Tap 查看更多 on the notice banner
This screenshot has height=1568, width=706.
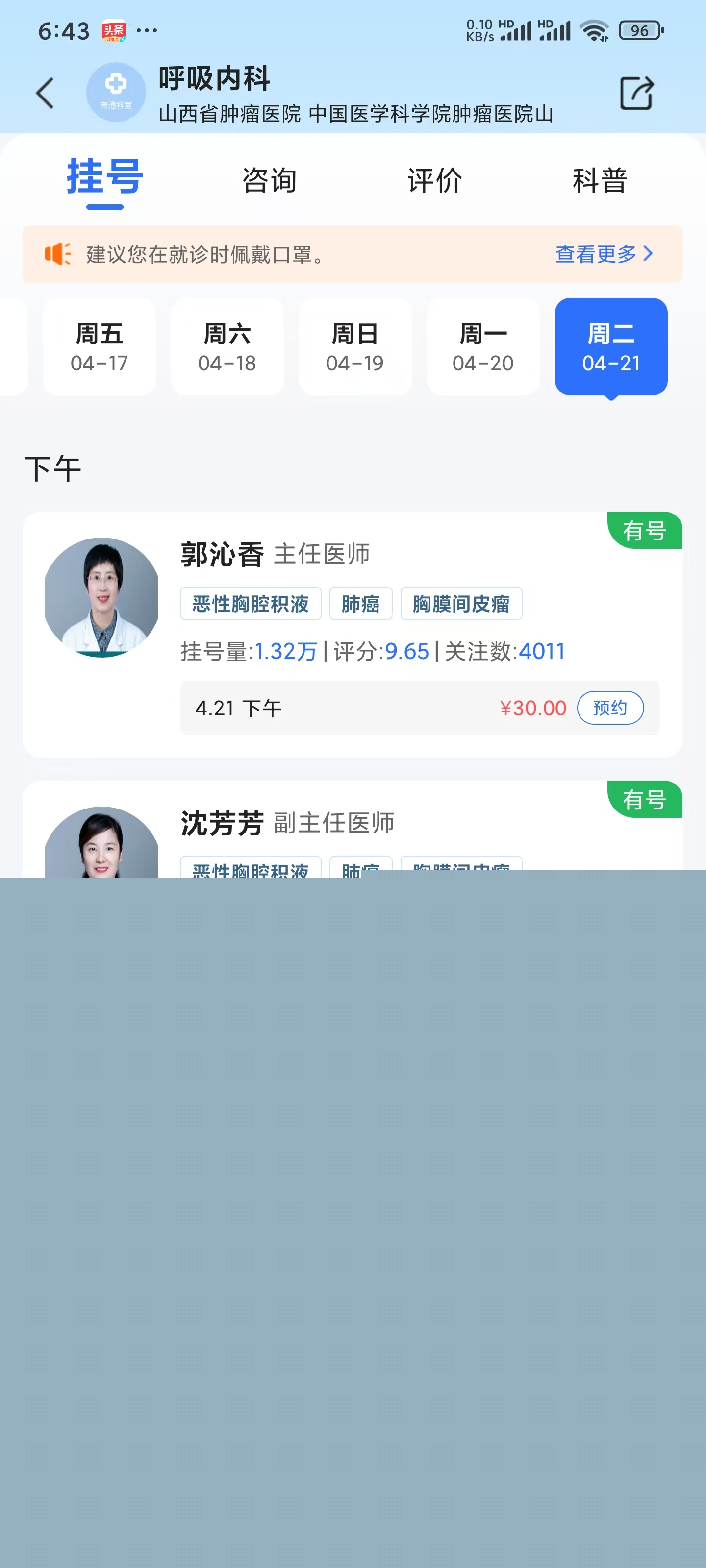[603, 254]
